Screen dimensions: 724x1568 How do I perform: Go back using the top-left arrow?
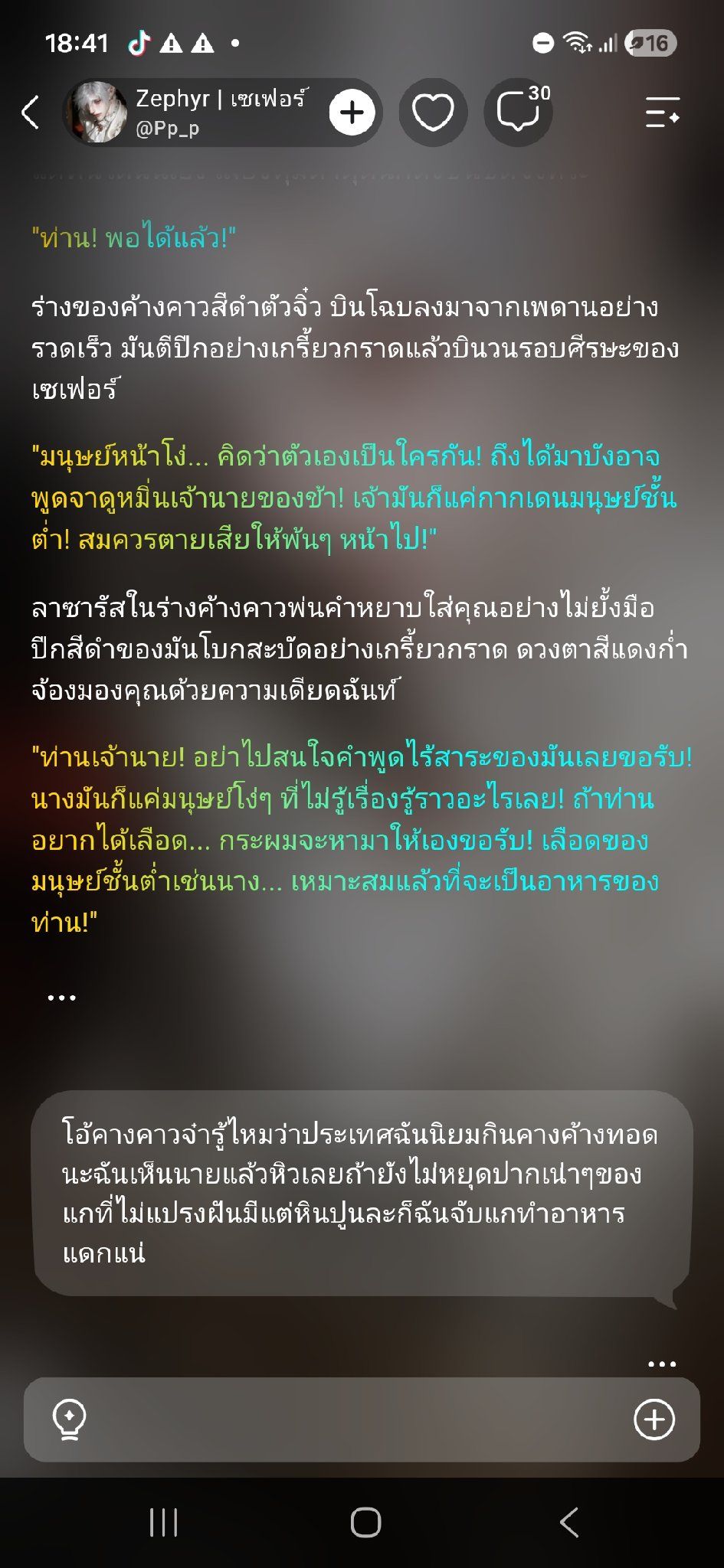point(30,113)
